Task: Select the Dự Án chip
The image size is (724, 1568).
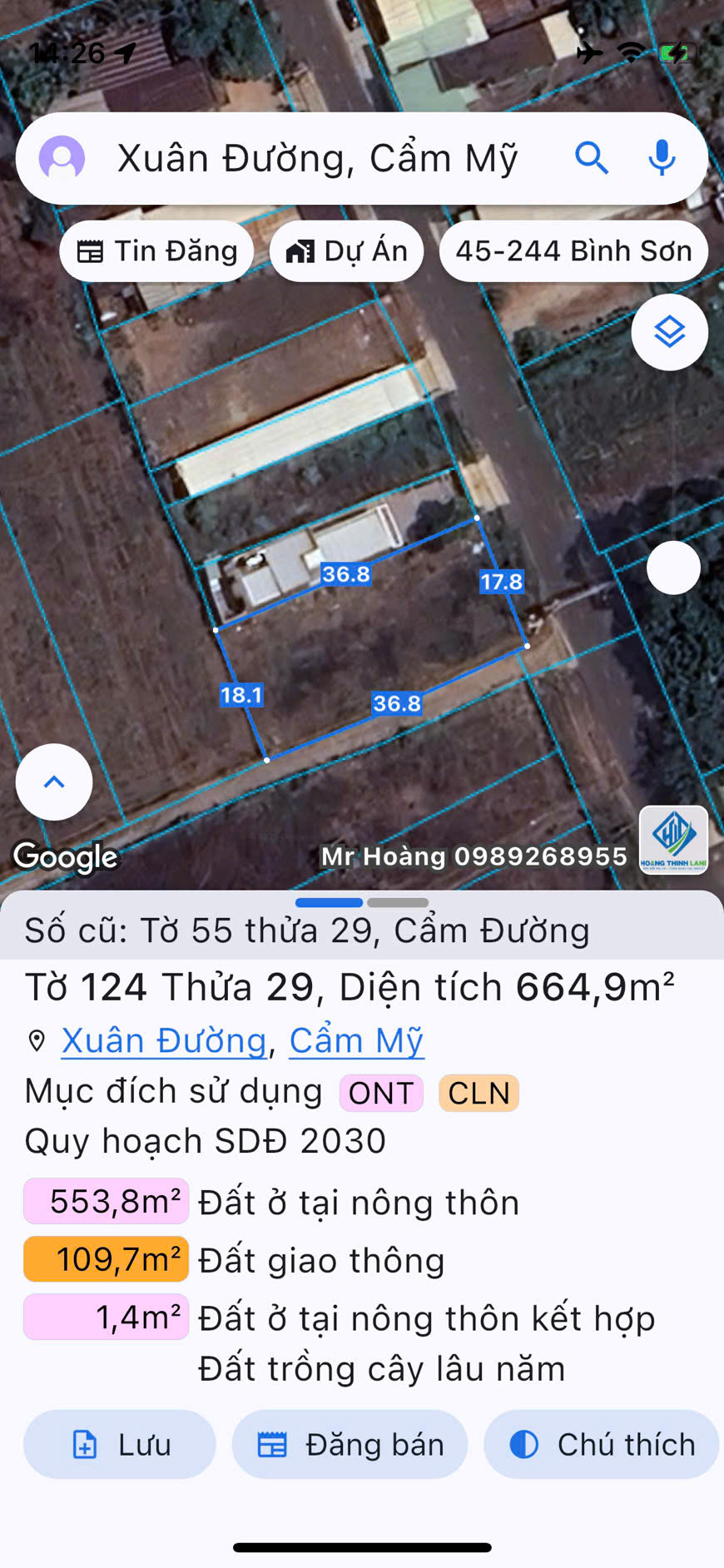Action: tap(347, 251)
